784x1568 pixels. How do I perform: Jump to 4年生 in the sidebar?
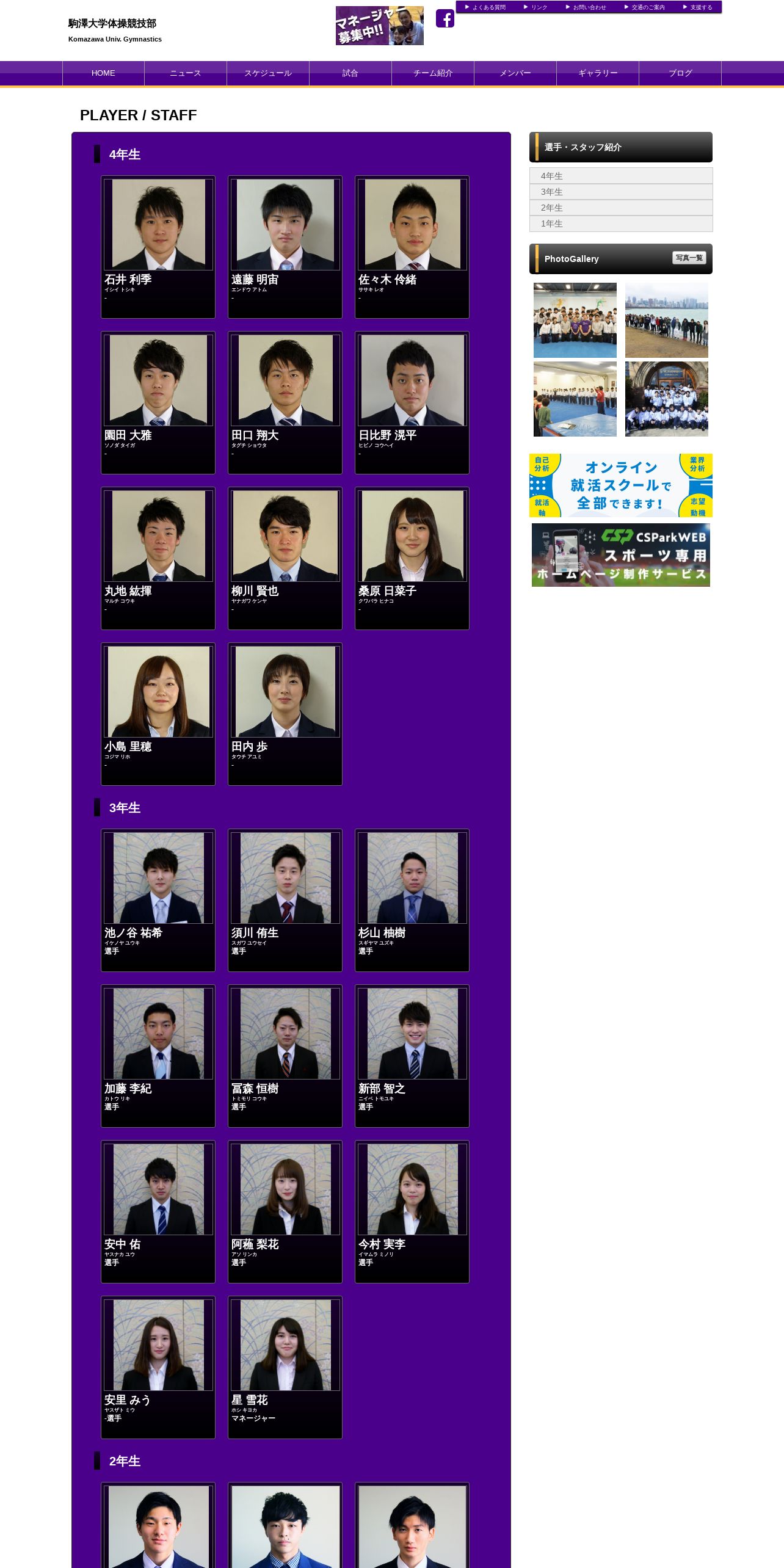click(621, 176)
